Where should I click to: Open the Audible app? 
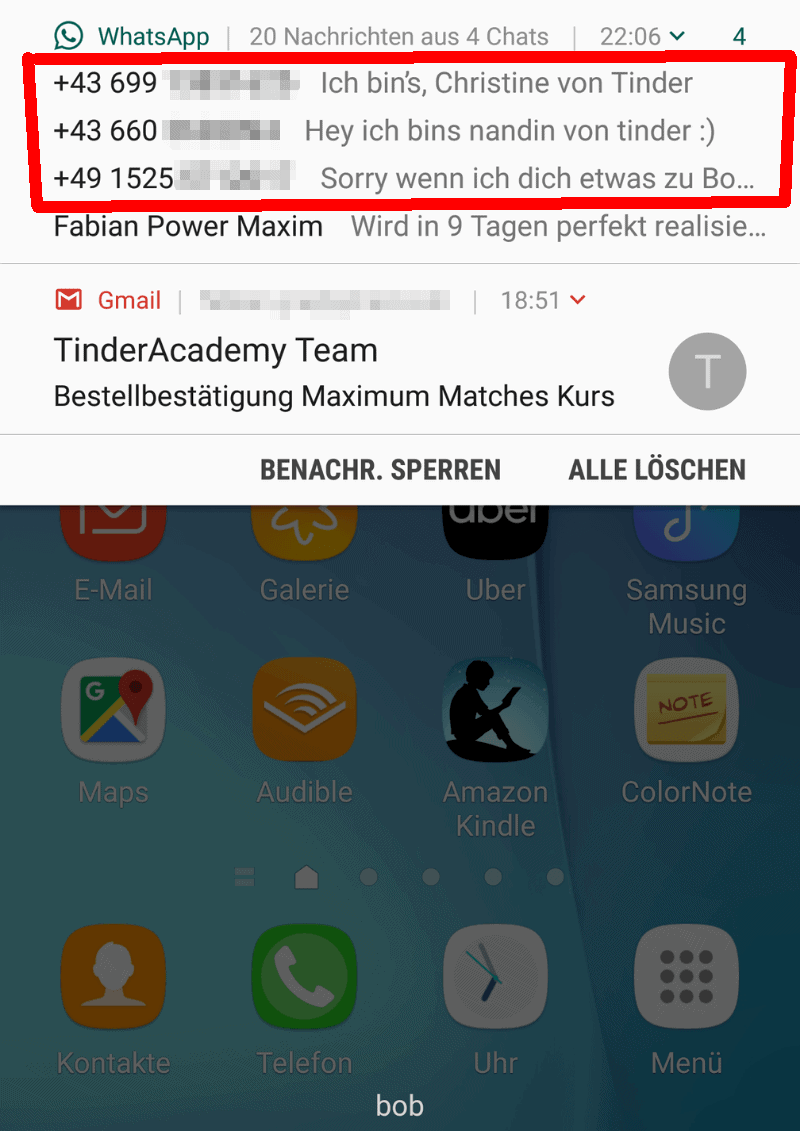point(304,710)
